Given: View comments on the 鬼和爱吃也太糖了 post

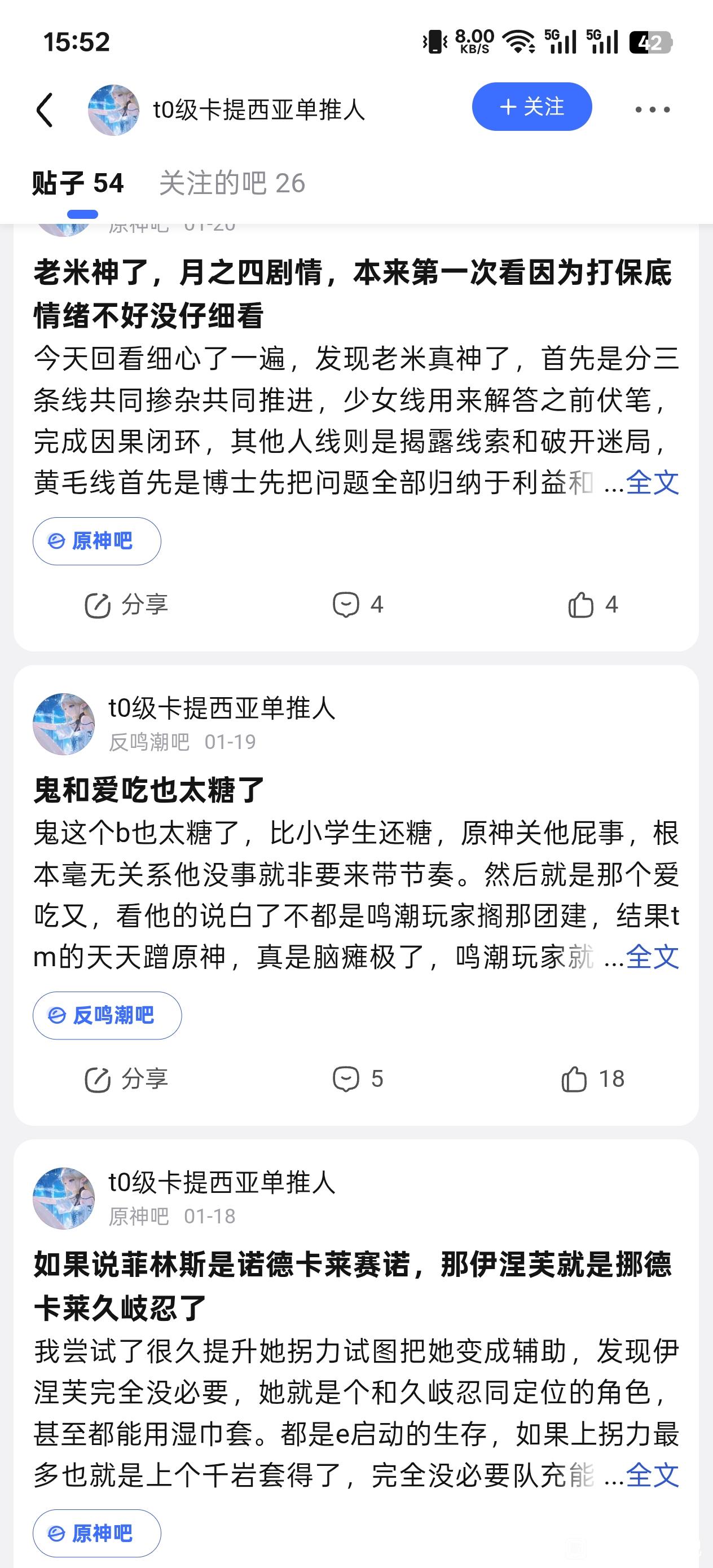Looking at the screenshot, I should [358, 1079].
